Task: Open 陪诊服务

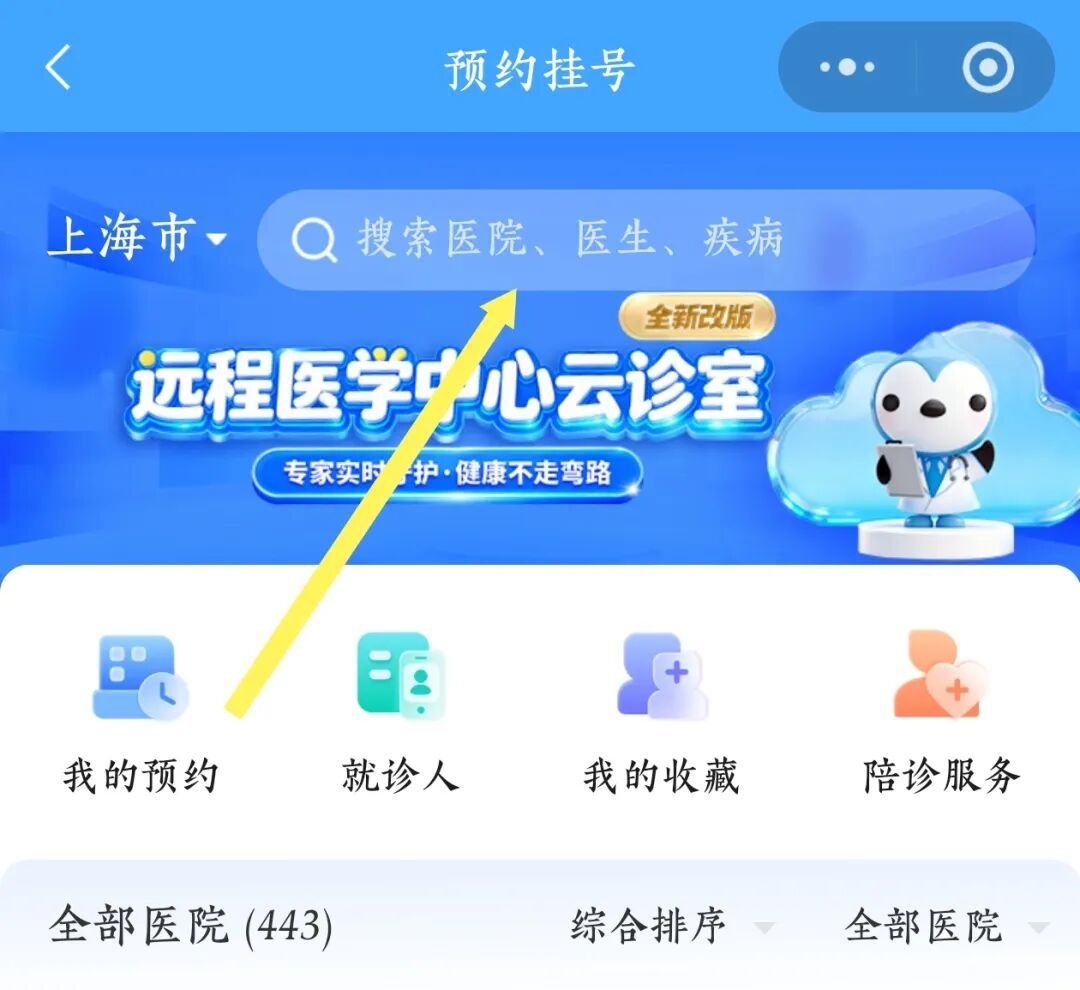Action: click(x=941, y=712)
